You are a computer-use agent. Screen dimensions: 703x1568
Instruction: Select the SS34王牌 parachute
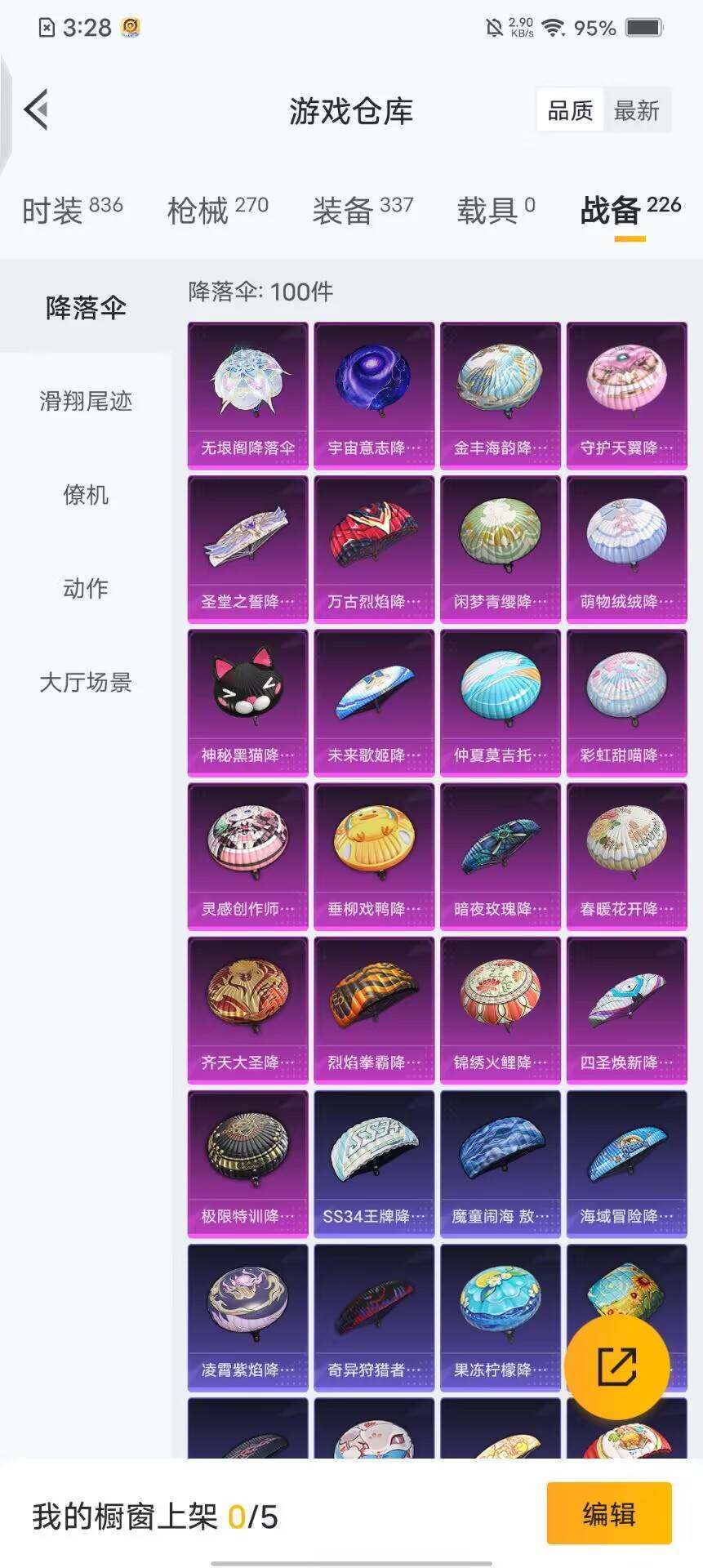373,1163
